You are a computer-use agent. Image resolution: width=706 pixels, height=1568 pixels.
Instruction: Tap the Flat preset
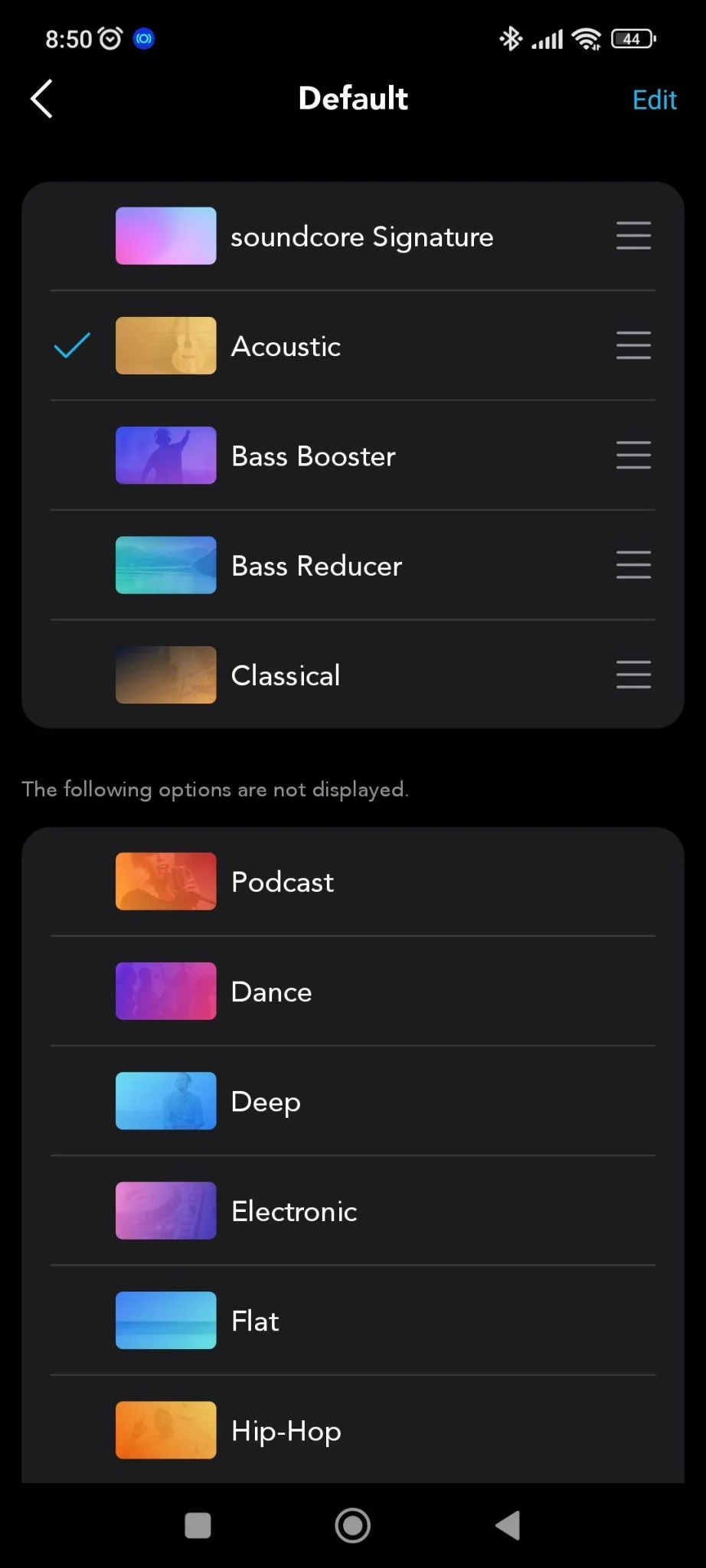255,1321
